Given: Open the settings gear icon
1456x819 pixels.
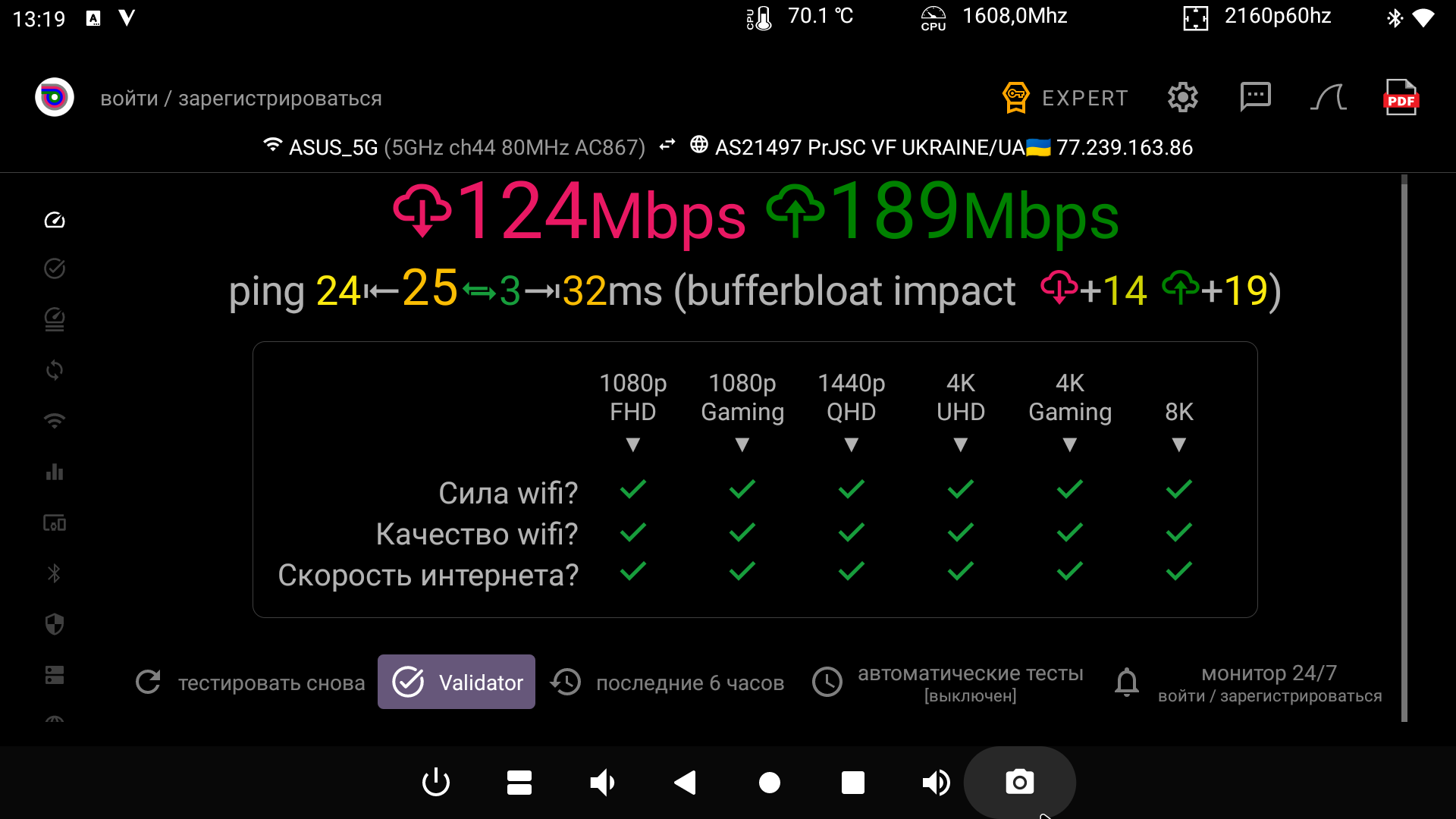Looking at the screenshot, I should pos(1182,98).
